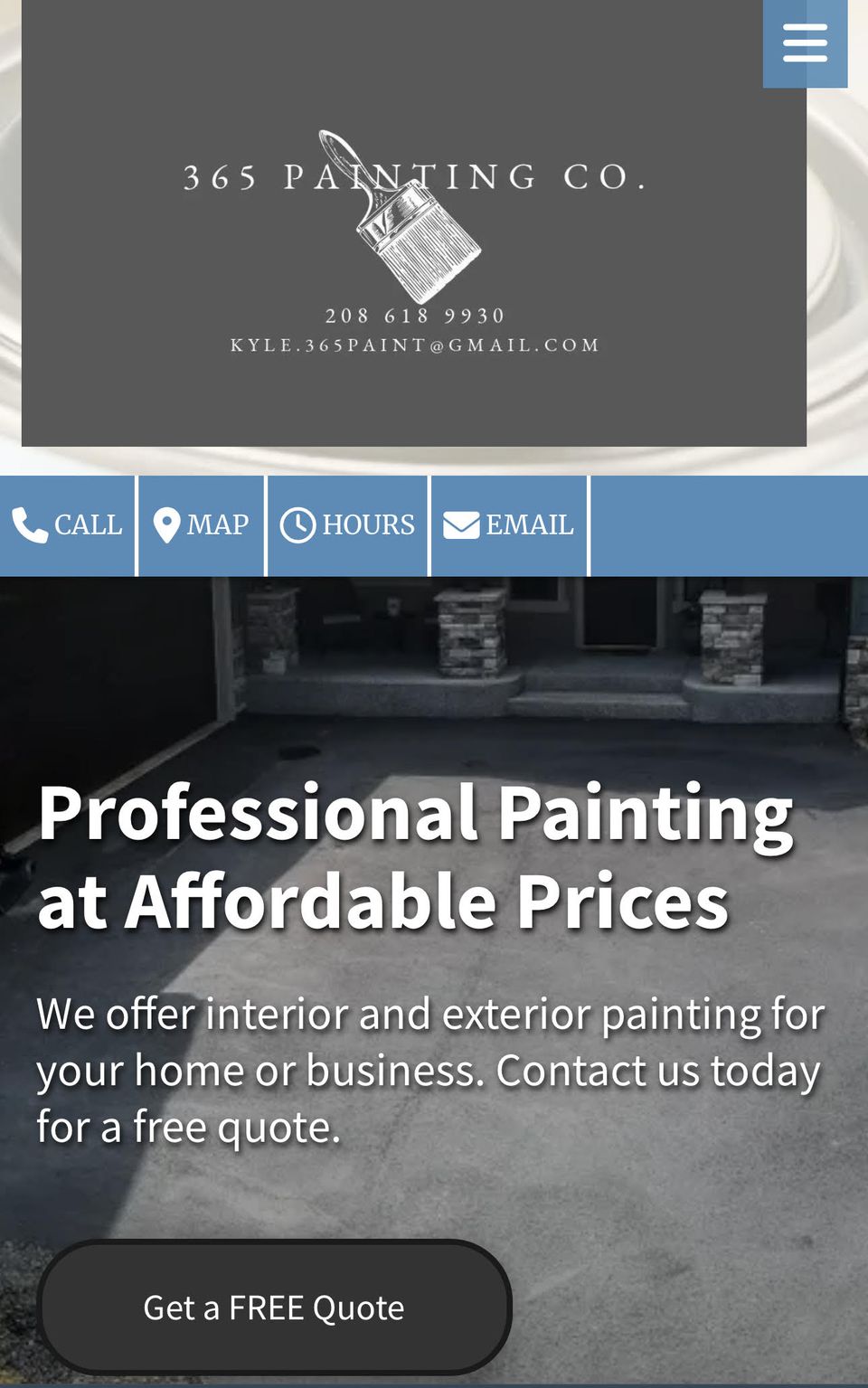Tap the CALL button
The image size is (868, 1388).
tap(67, 525)
